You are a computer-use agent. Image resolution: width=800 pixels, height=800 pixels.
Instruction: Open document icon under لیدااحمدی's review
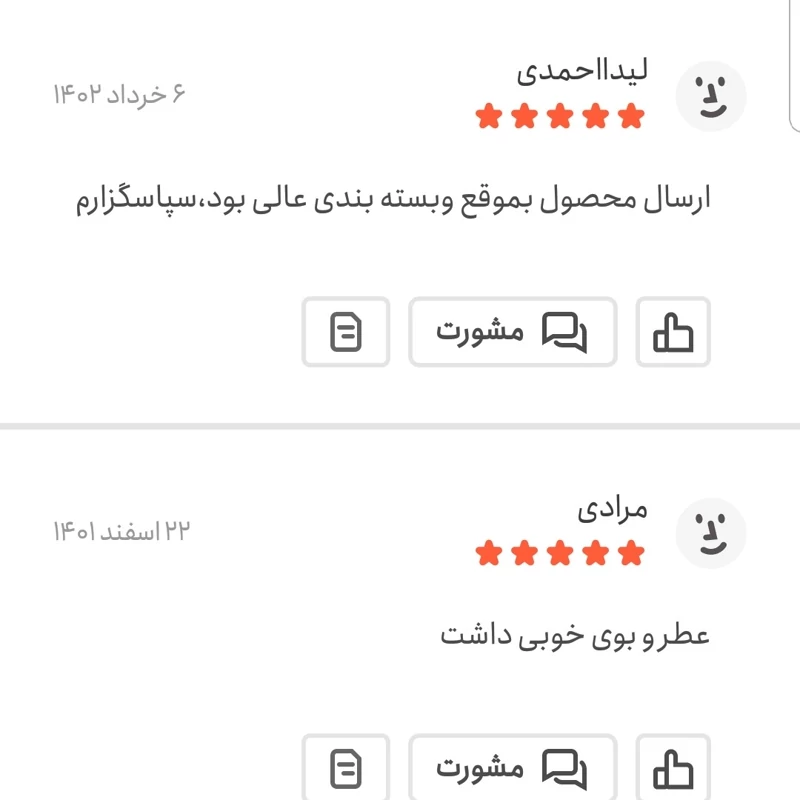tap(345, 332)
